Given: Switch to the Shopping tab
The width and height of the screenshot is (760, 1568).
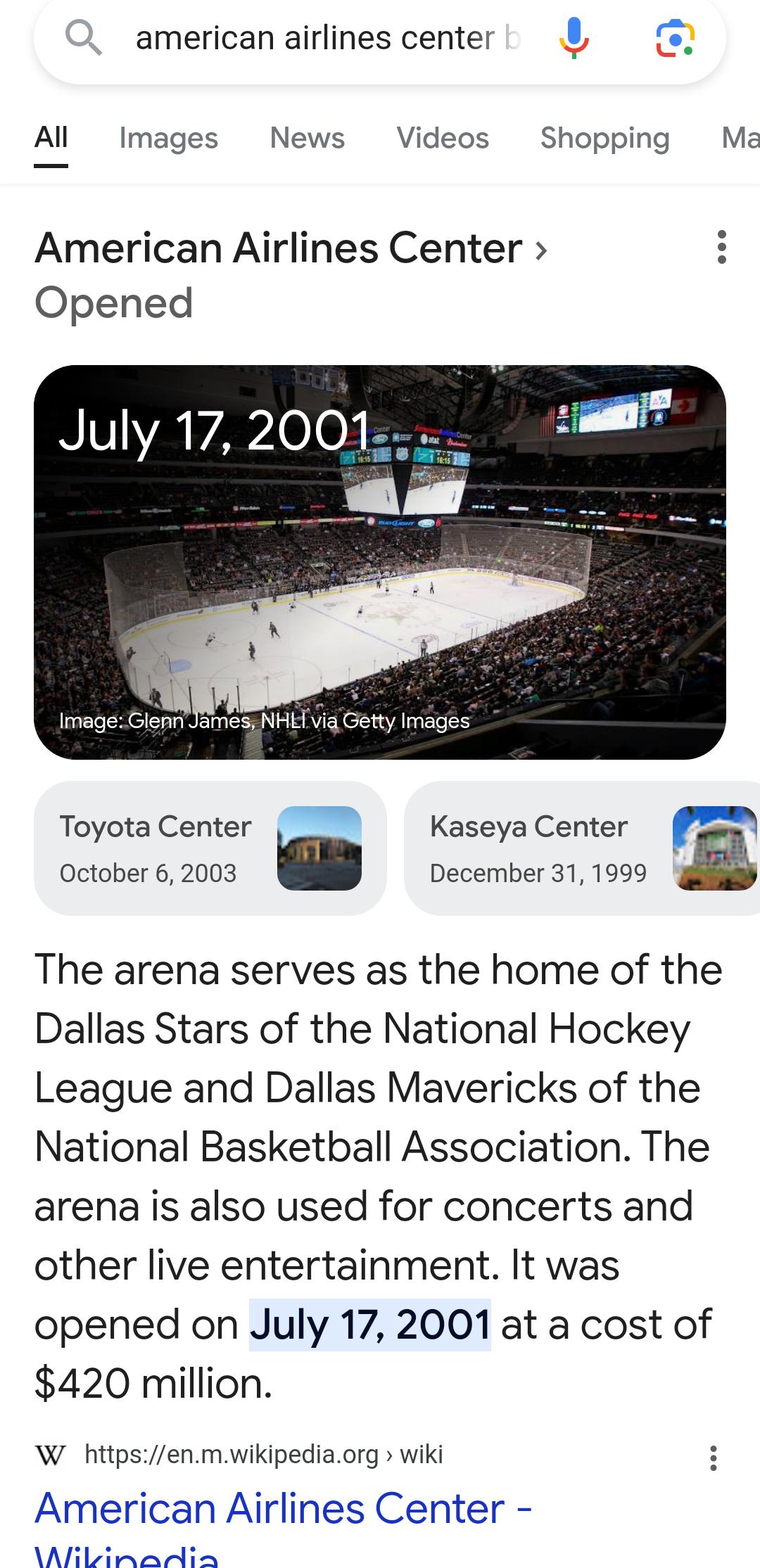Looking at the screenshot, I should pos(604,139).
